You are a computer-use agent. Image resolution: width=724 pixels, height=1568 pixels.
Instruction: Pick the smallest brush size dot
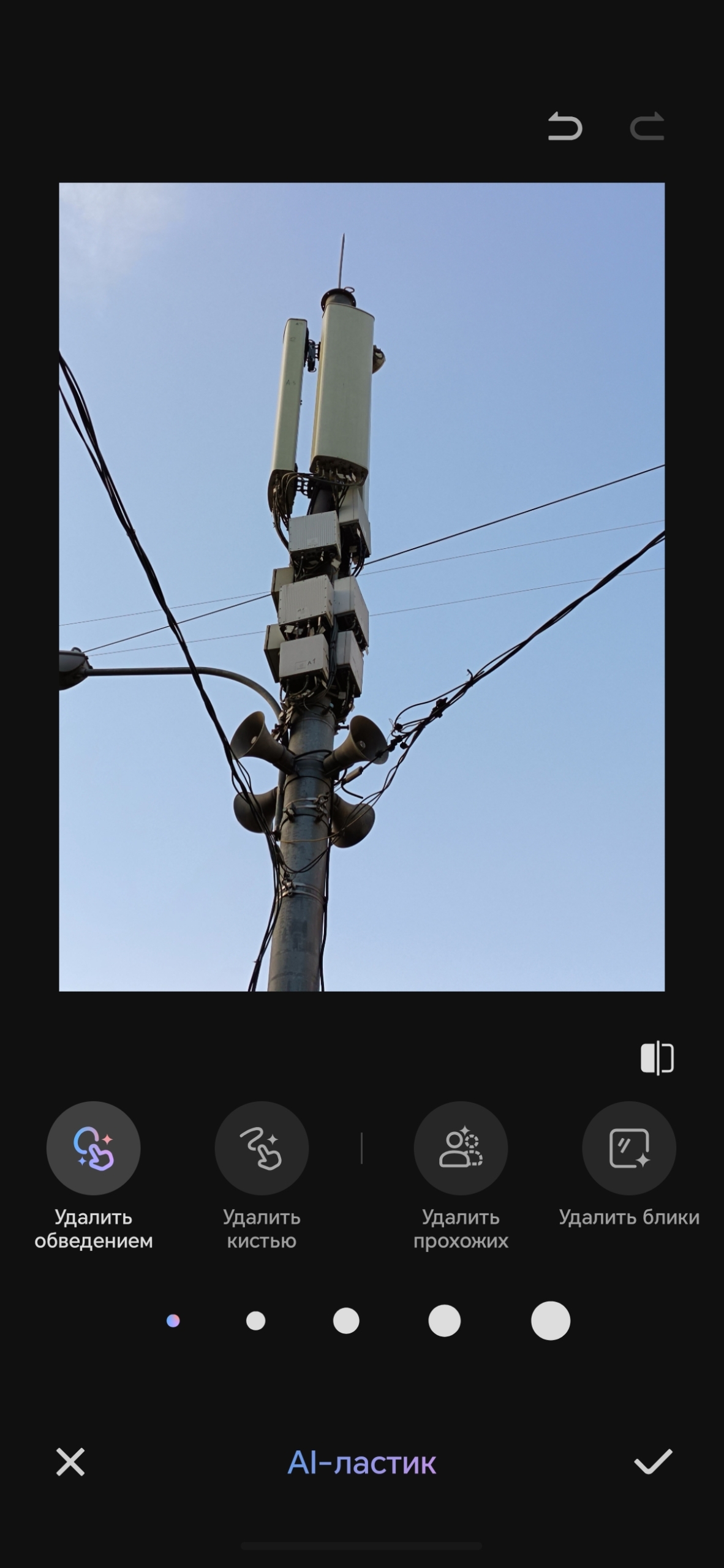[x=173, y=1321]
